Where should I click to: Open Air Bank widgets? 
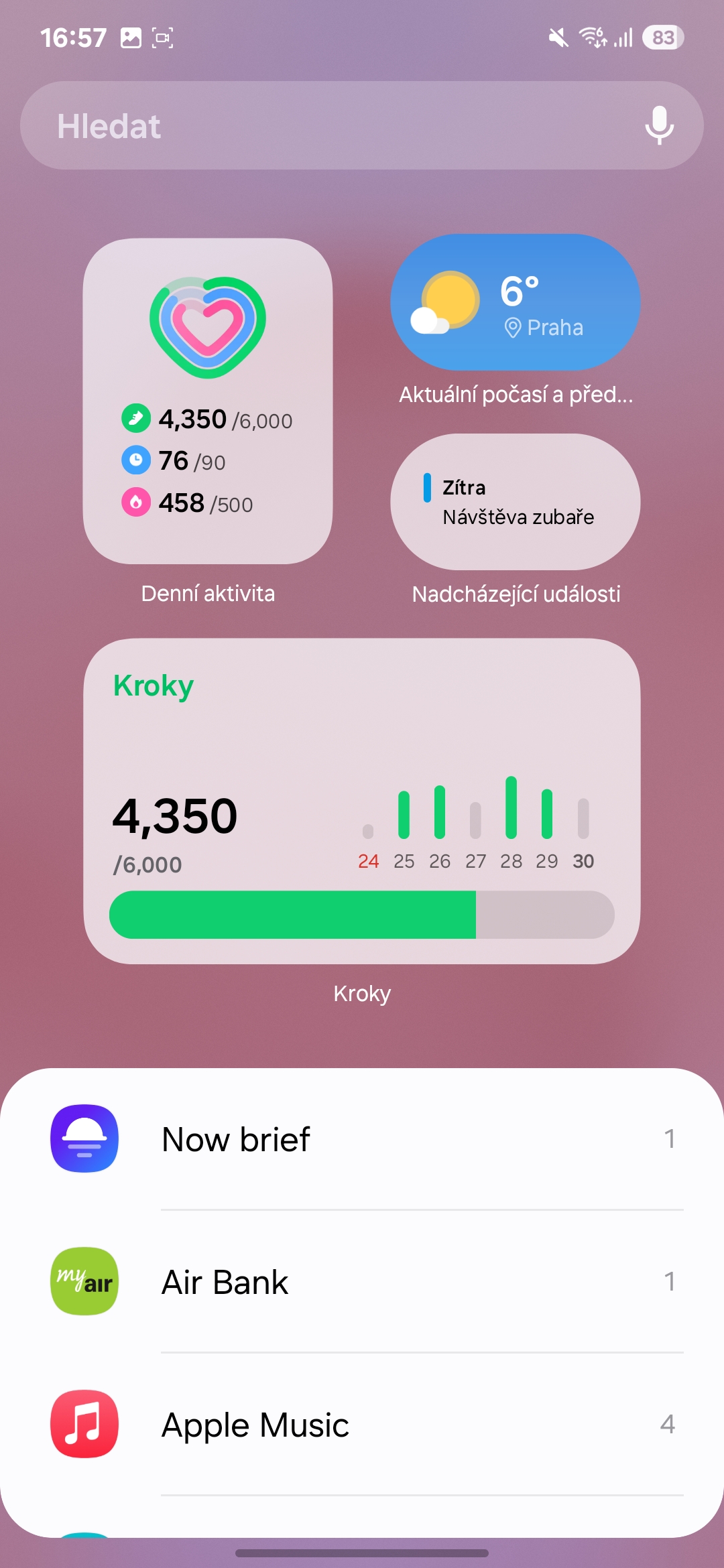362,1282
